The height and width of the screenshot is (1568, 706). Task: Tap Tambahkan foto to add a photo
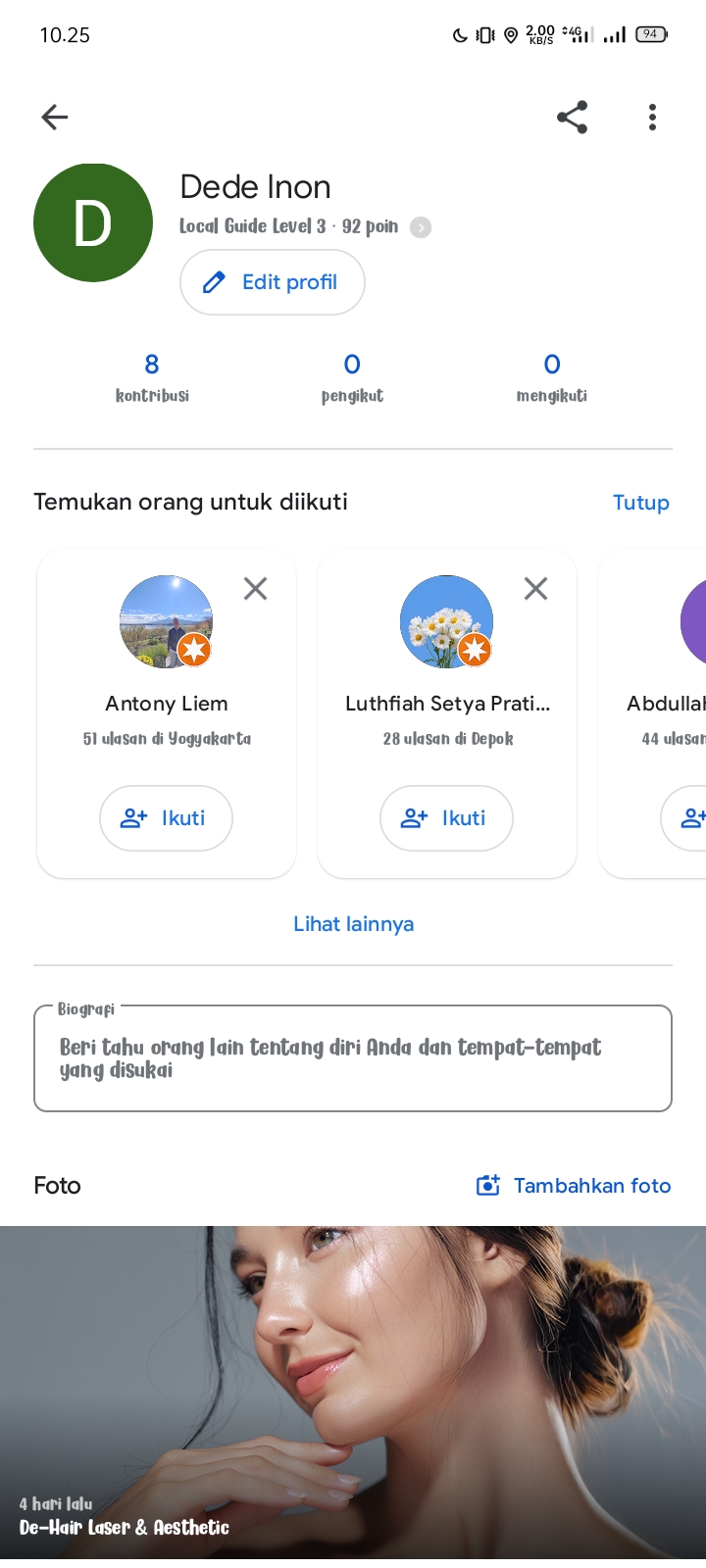pyautogui.click(x=574, y=1186)
